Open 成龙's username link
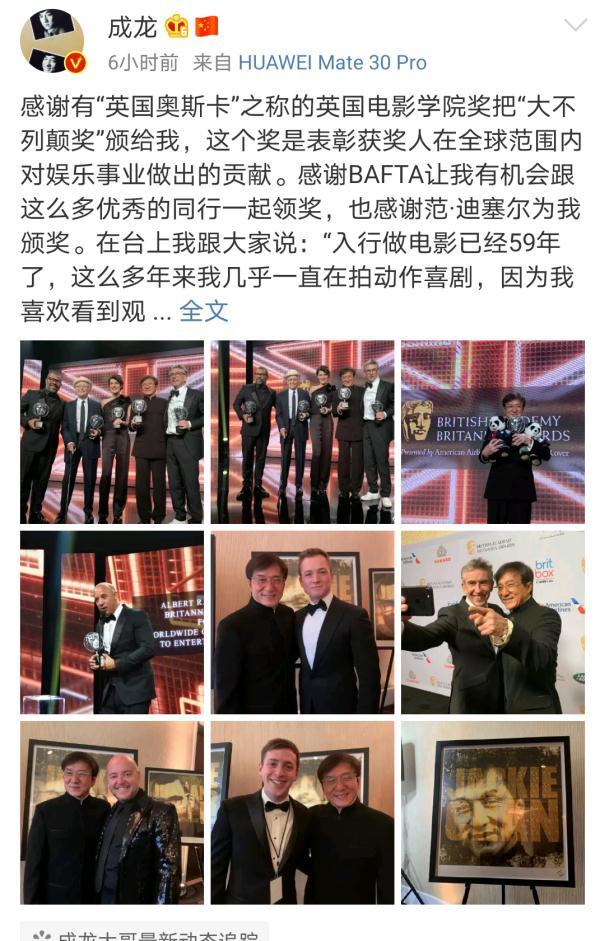This screenshot has height=941, width=600. pos(132,26)
